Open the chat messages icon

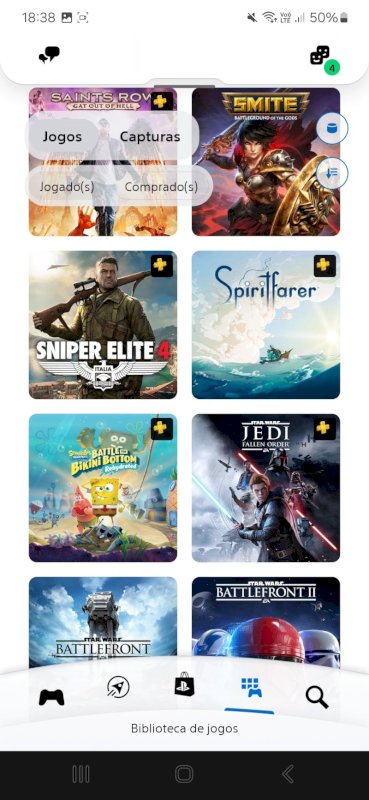pyautogui.click(x=50, y=55)
